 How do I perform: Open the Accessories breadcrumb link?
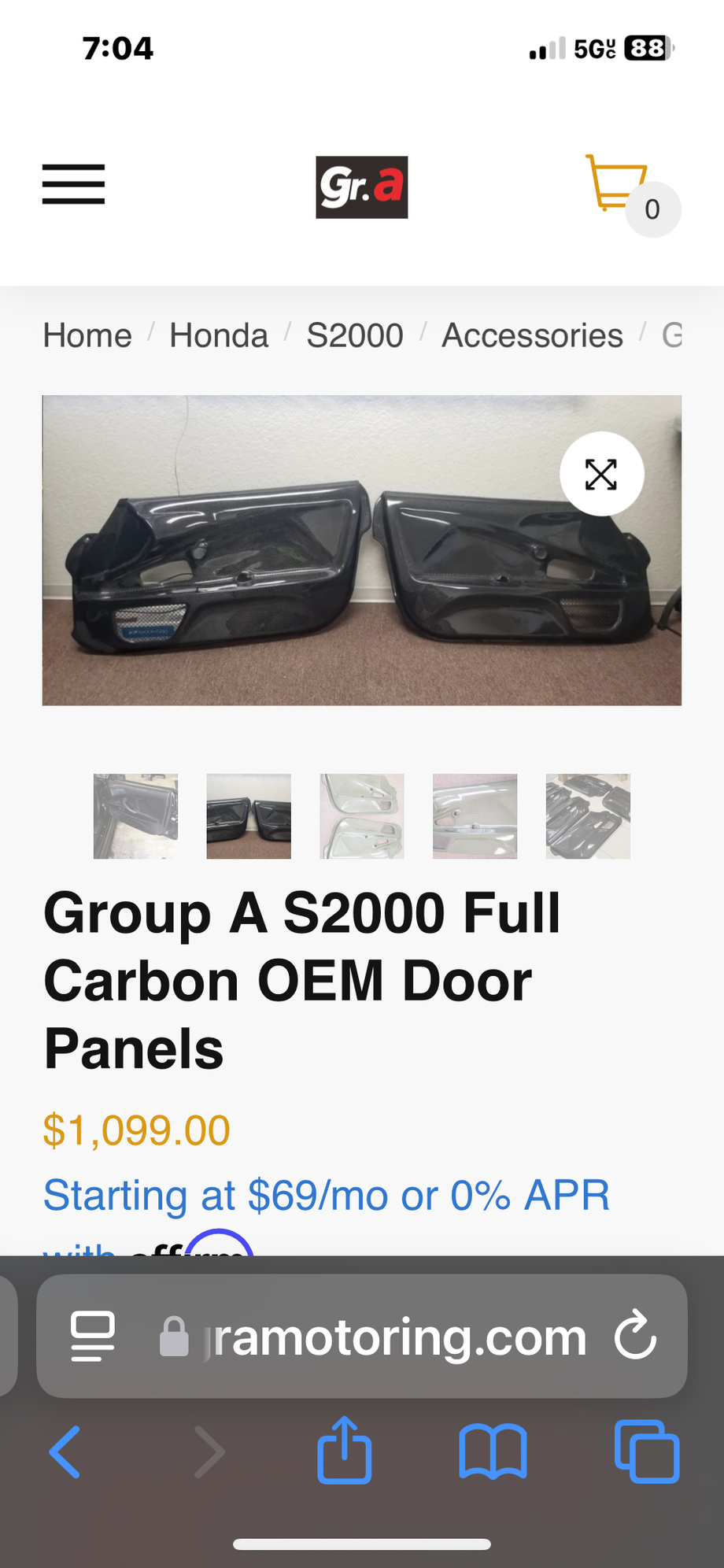click(532, 335)
